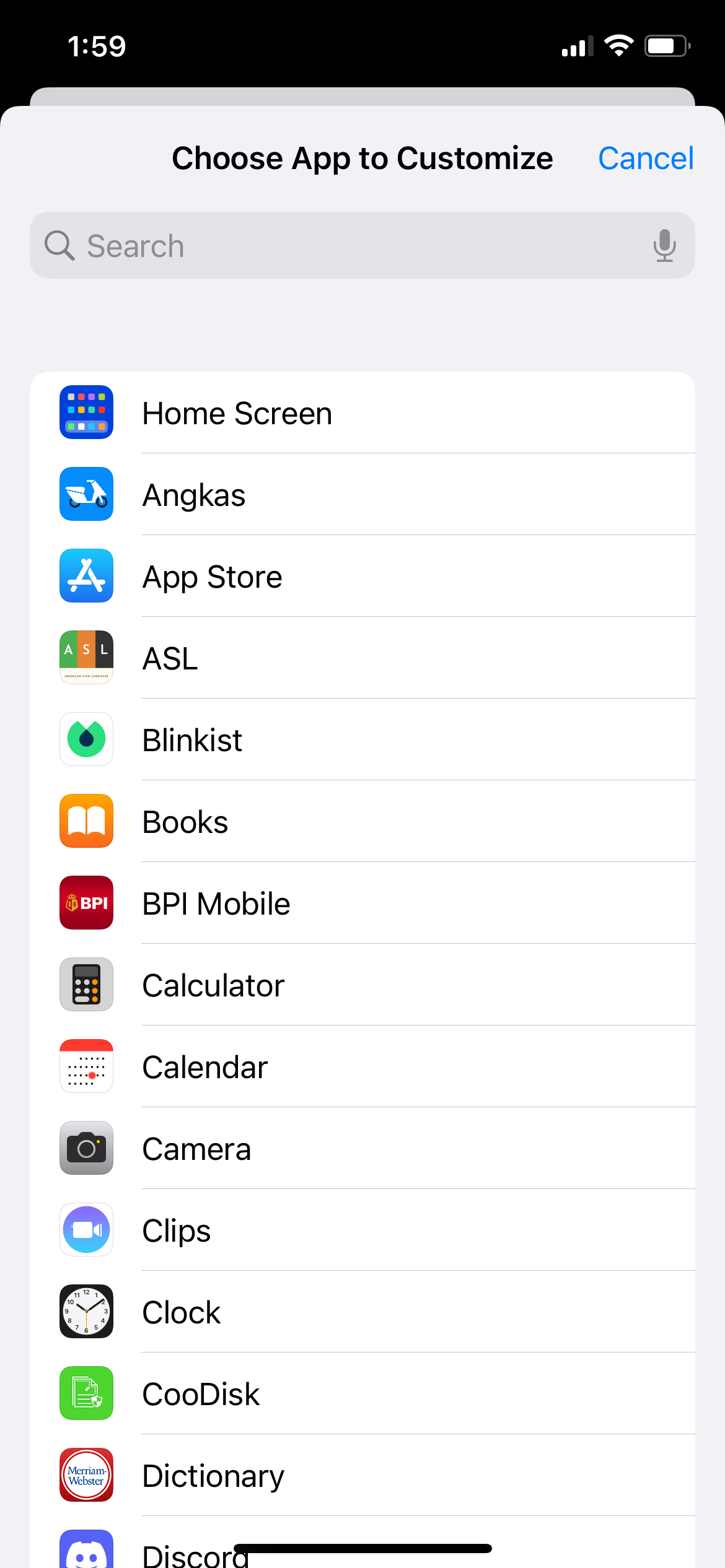725x1568 pixels.
Task: Select the Calculator app icon
Action: pos(86,984)
